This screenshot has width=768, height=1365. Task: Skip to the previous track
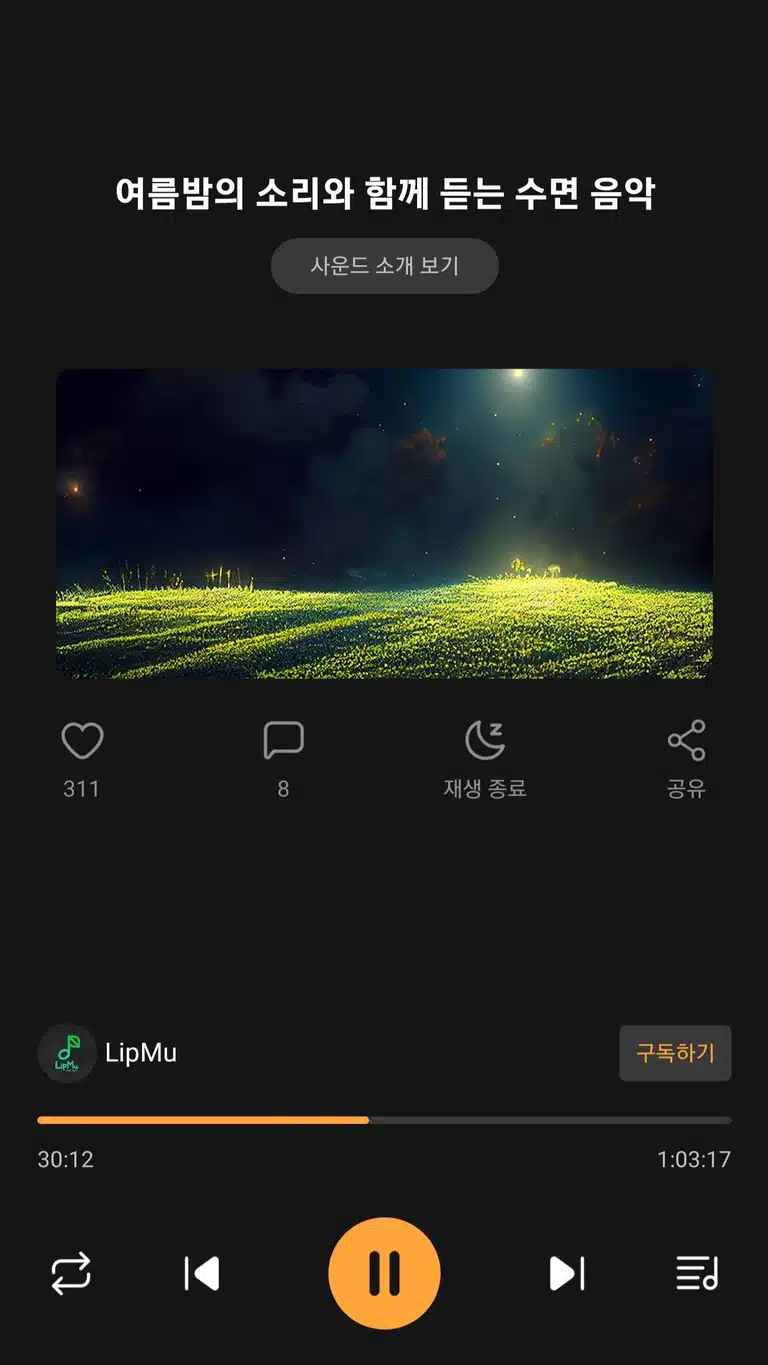pos(202,1274)
